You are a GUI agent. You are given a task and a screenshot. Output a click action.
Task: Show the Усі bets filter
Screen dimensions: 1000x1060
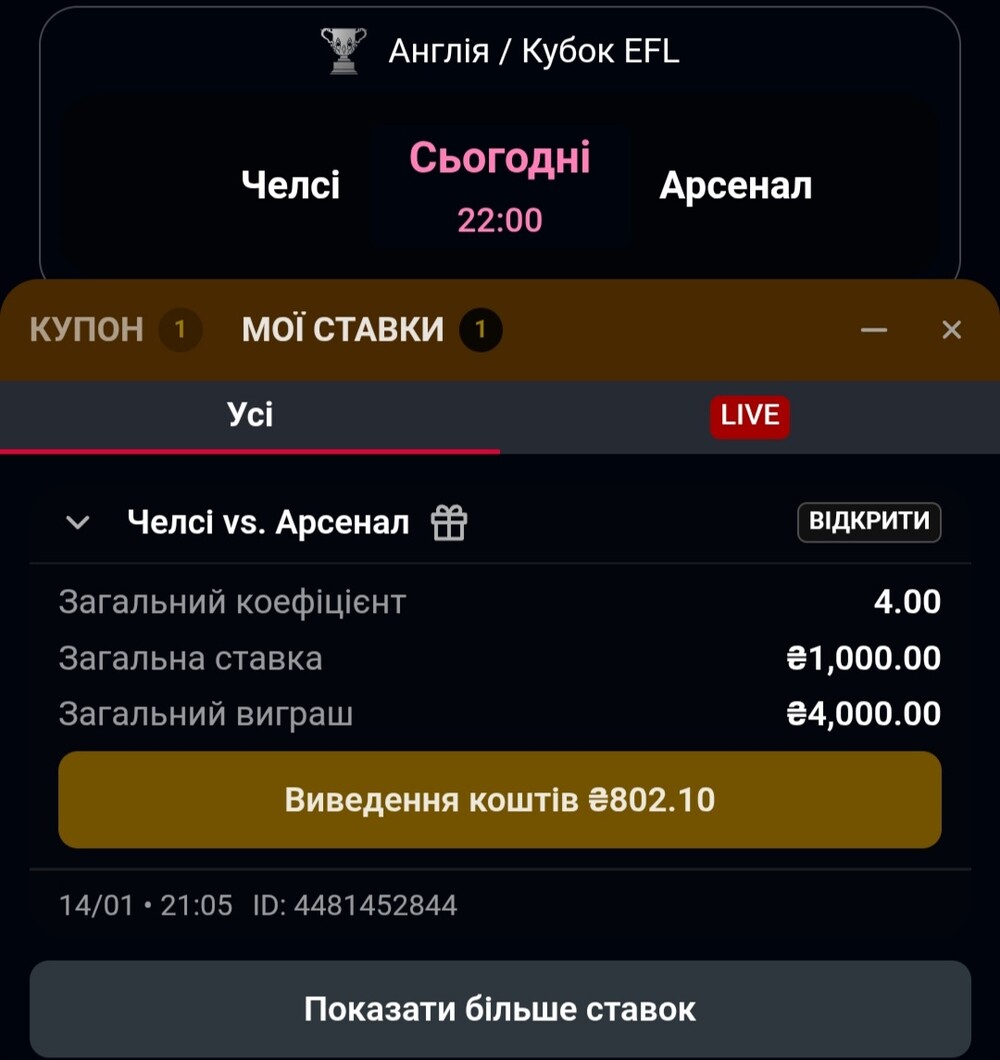click(250, 416)
